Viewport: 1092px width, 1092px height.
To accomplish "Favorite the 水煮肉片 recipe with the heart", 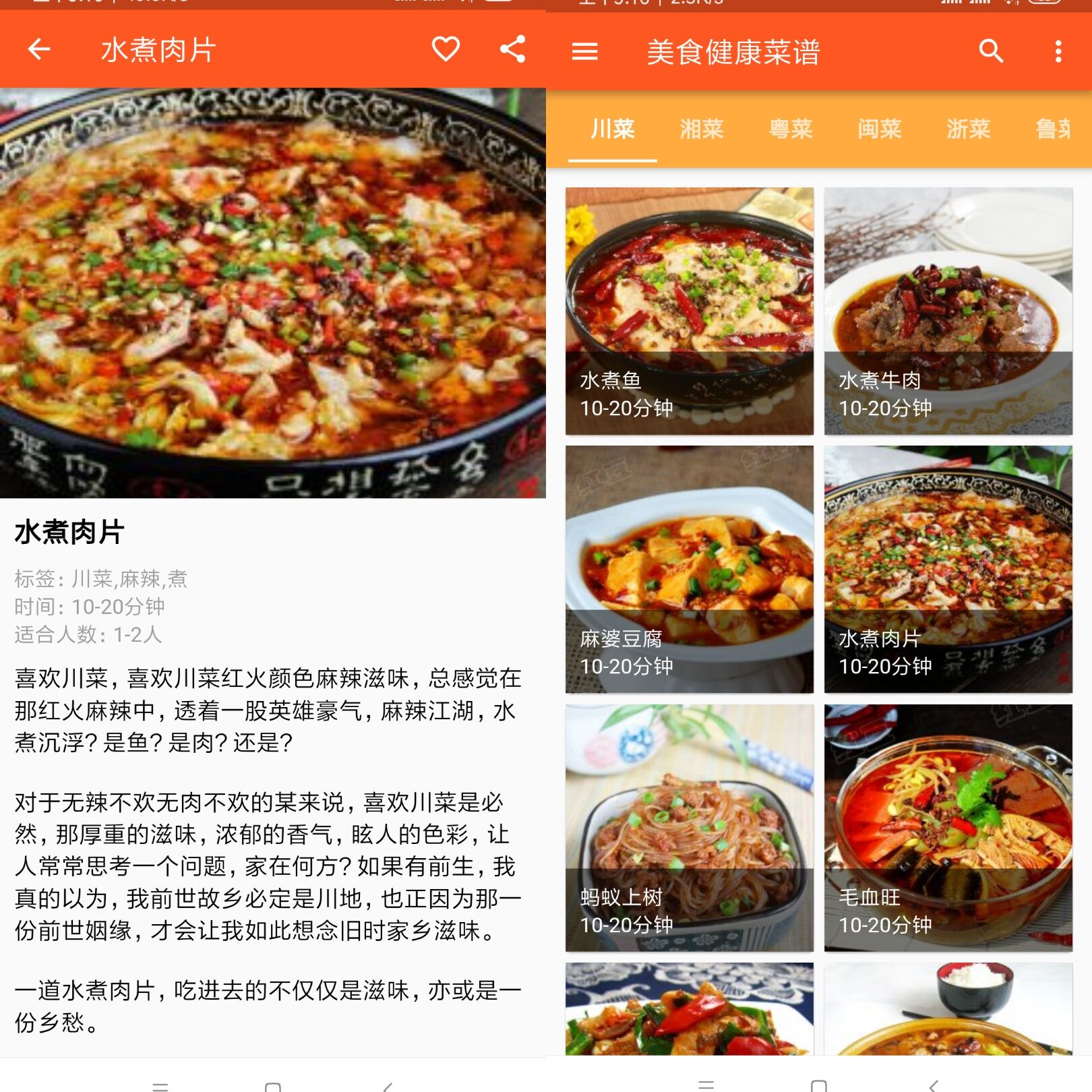I will click(446, 49).
